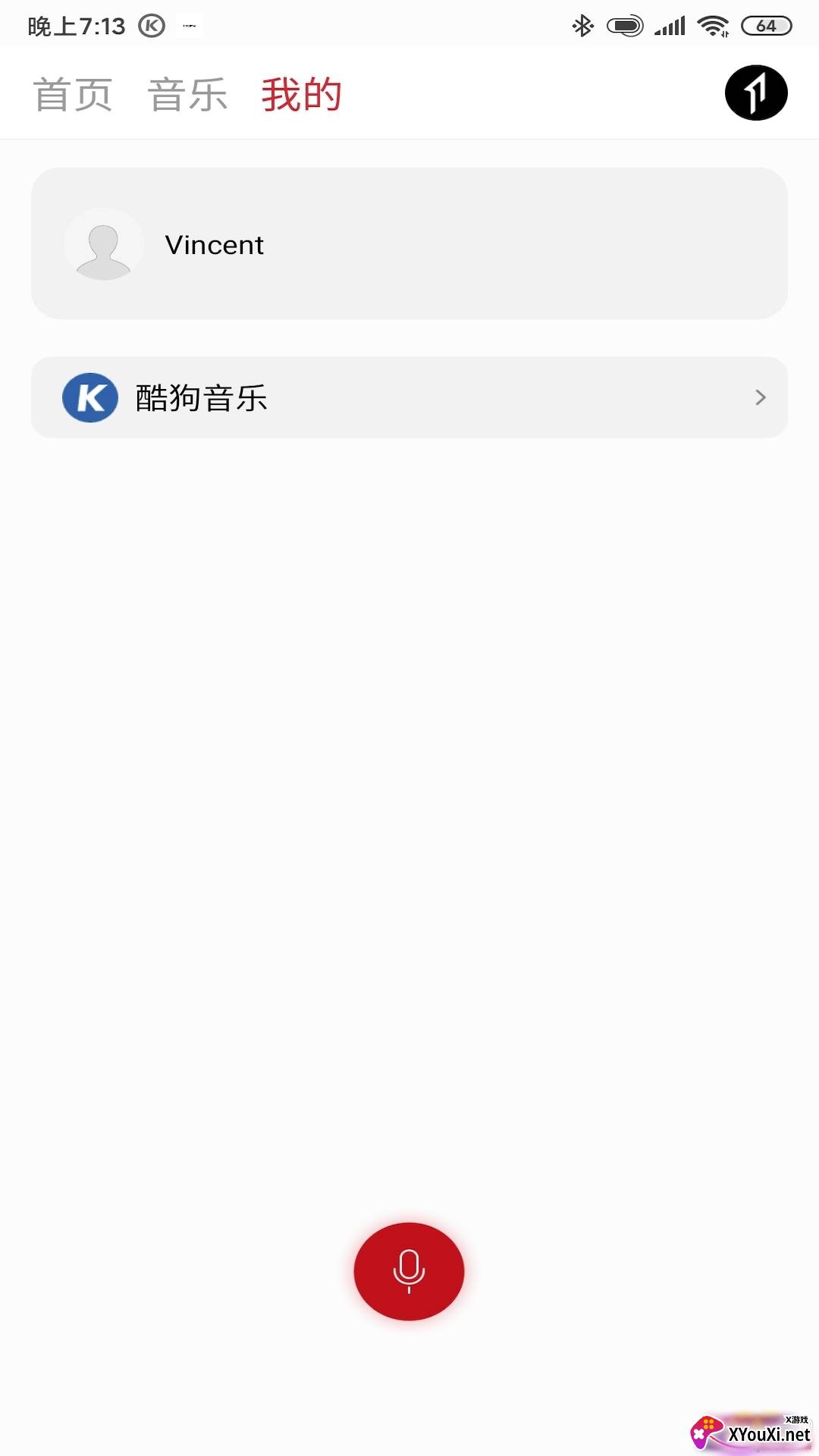Tap the red microphone button
Image resolution: width=819 pixels, height=1456 pixels.
click(x=409, y=1271)
